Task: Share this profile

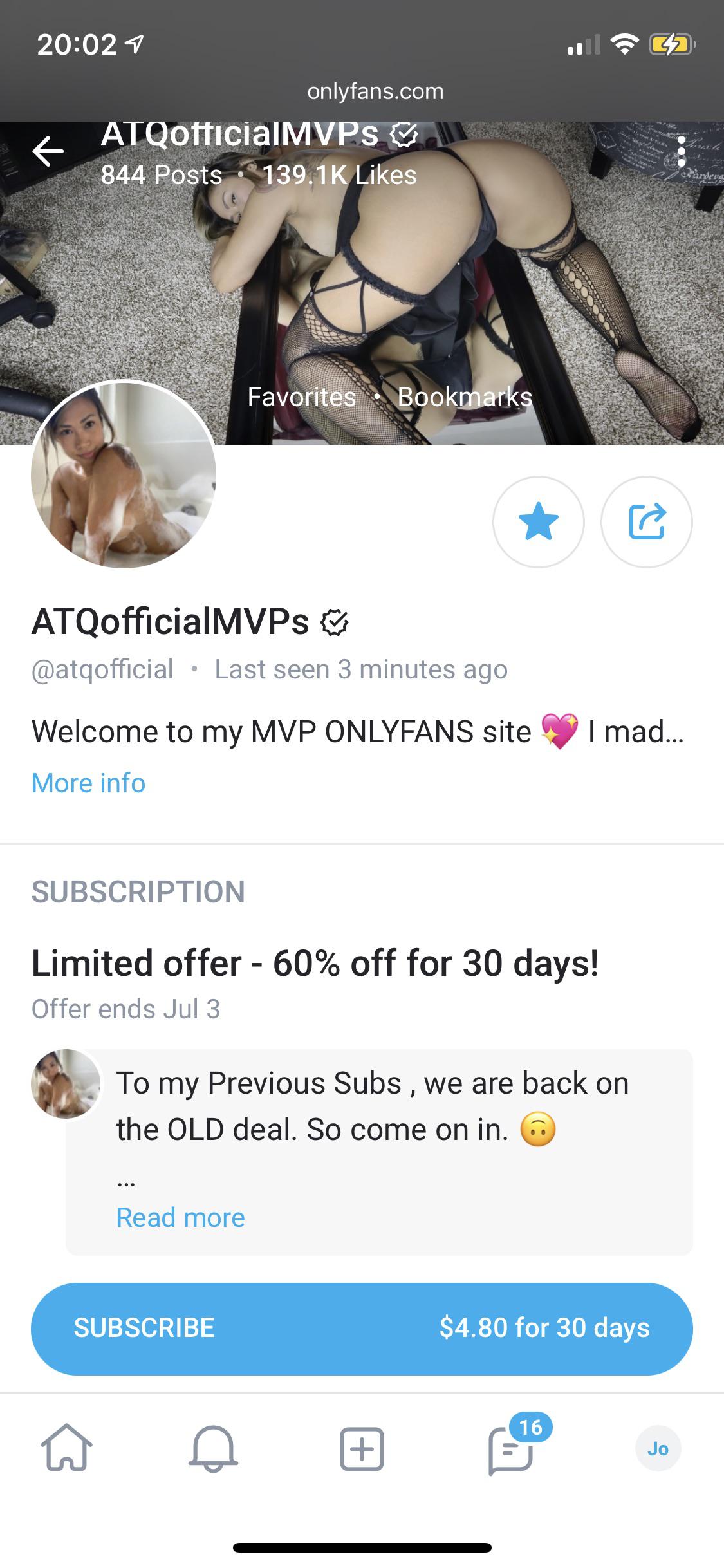Action: [x=647, y=522]
